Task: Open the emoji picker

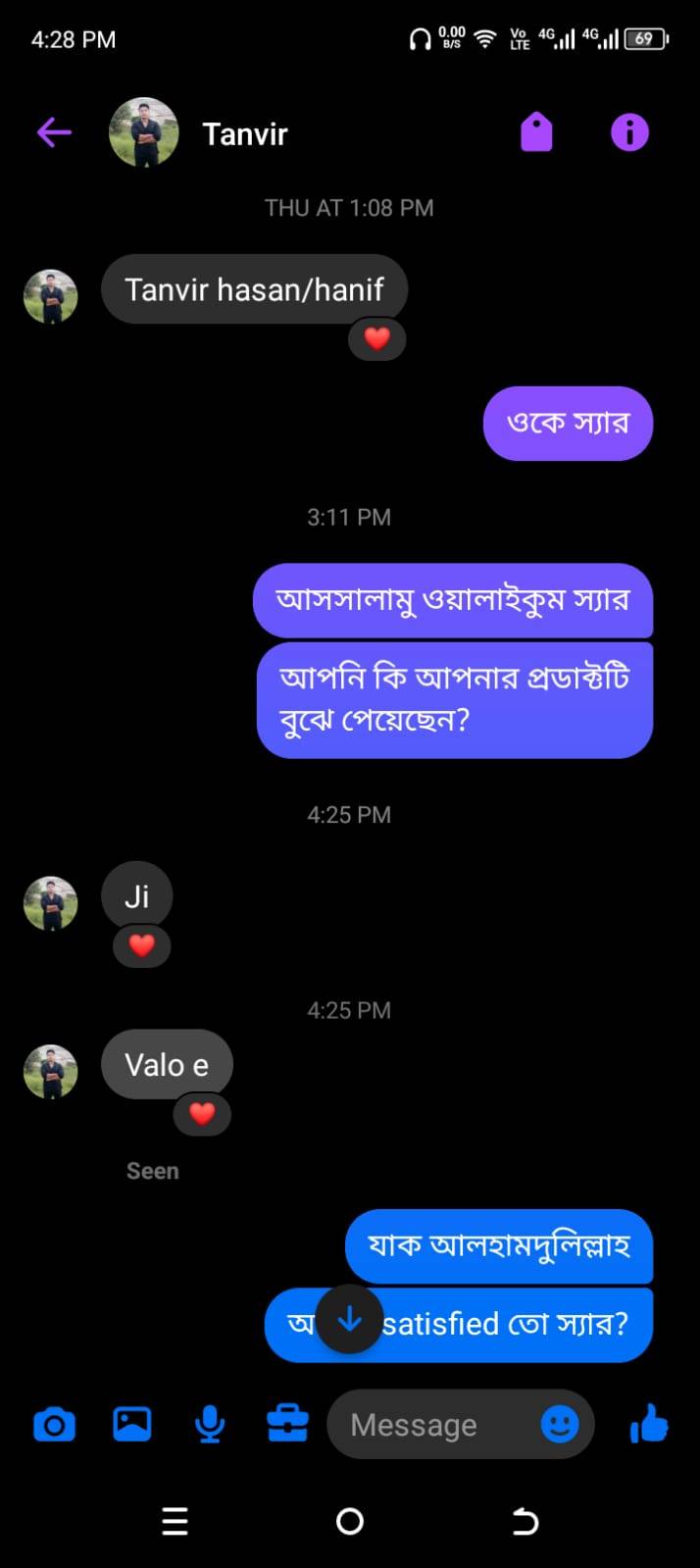Action: 560,1424
